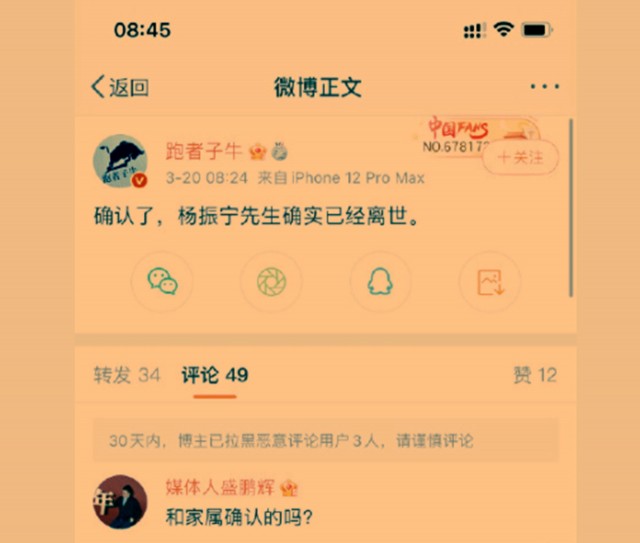This screenshot has height=543, width=640.
Task: View the 赞 12 likes list
Action: 535,375
